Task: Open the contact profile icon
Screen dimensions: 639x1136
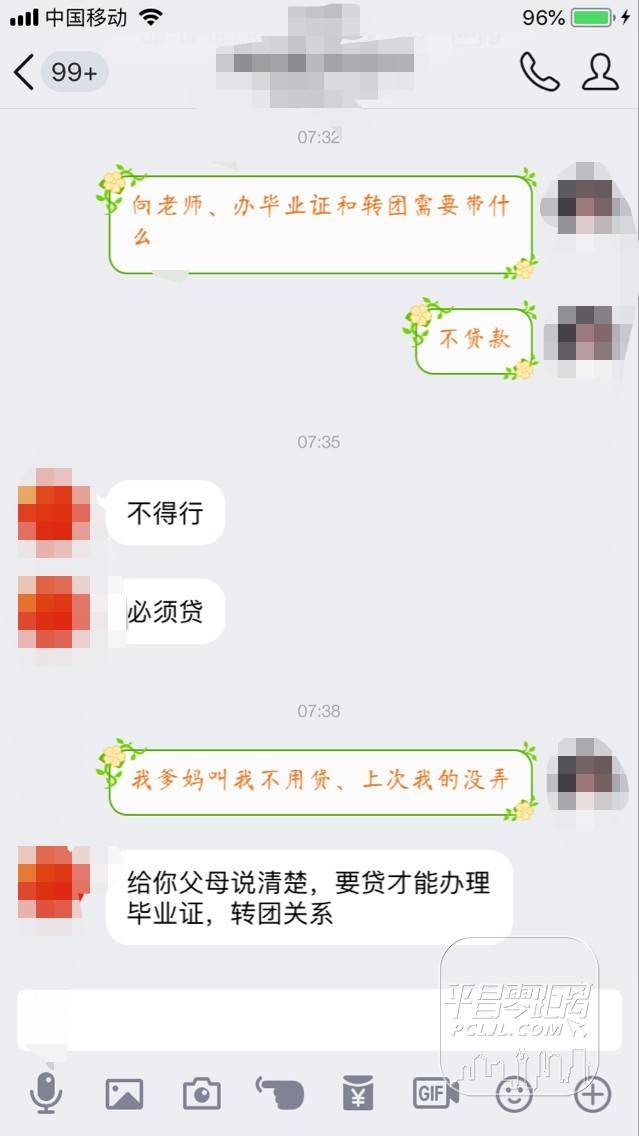Action: [600, 72]
